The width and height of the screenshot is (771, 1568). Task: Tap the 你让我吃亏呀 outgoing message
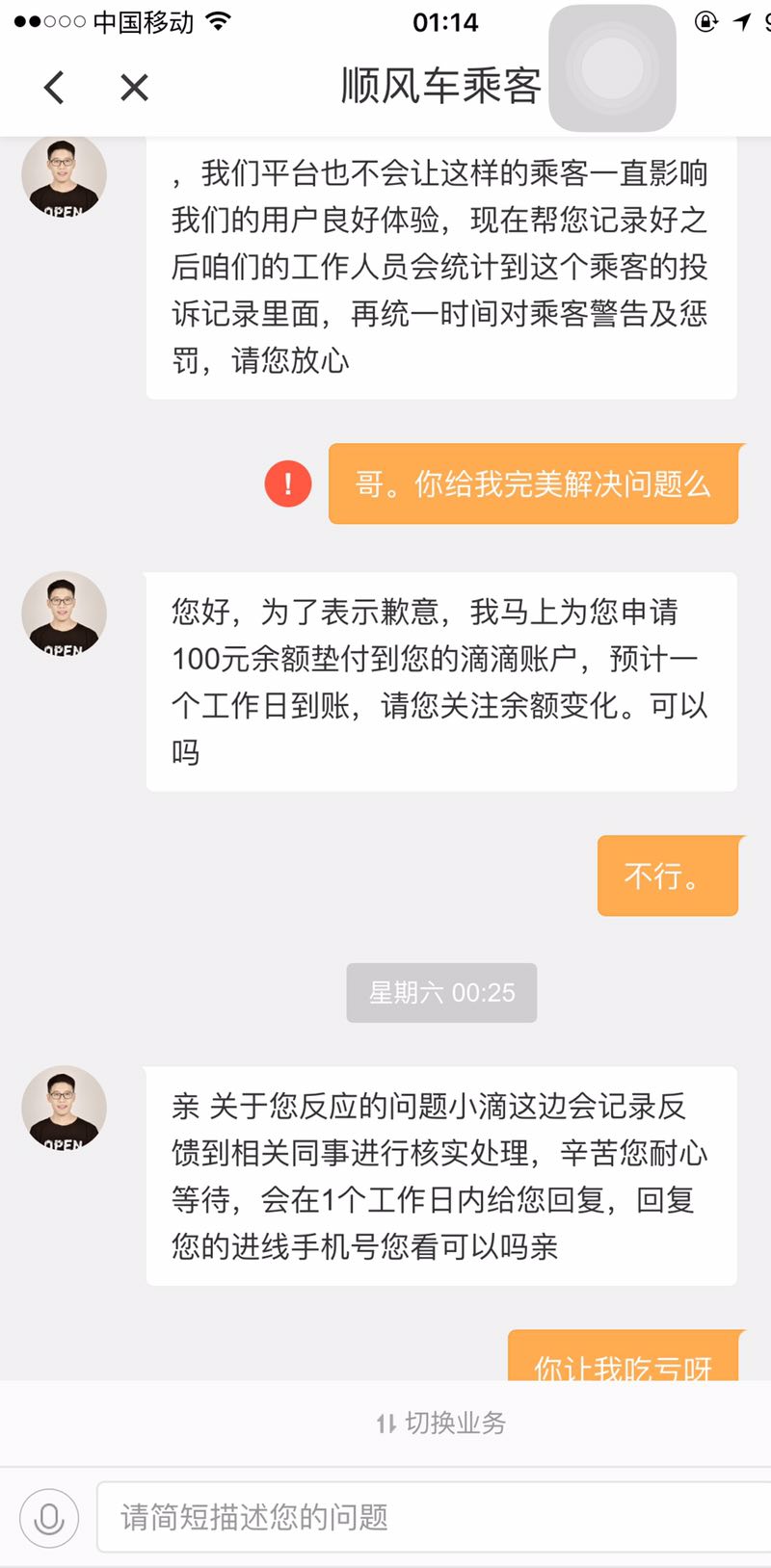pyautogui.click(x=625, y=1368)
